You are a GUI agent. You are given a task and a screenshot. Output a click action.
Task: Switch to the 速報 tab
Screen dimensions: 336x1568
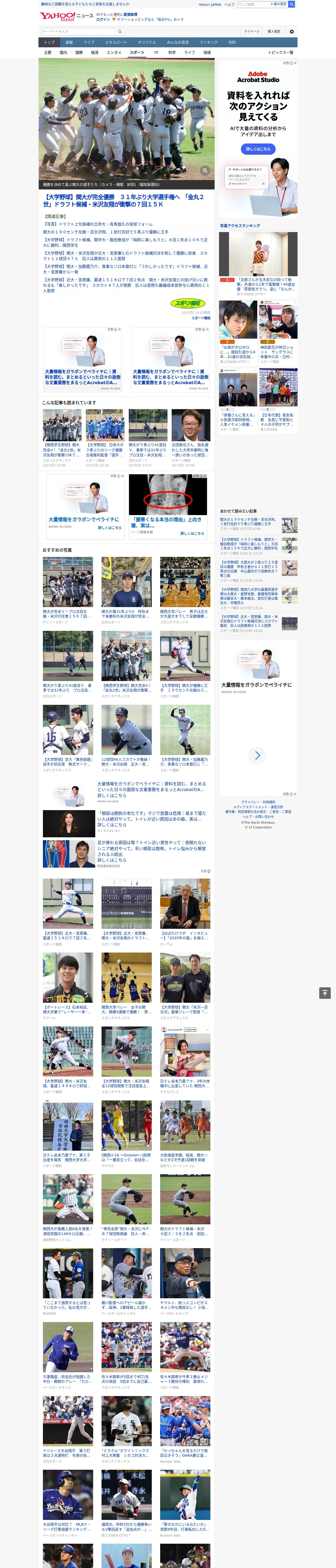(69, 43)
